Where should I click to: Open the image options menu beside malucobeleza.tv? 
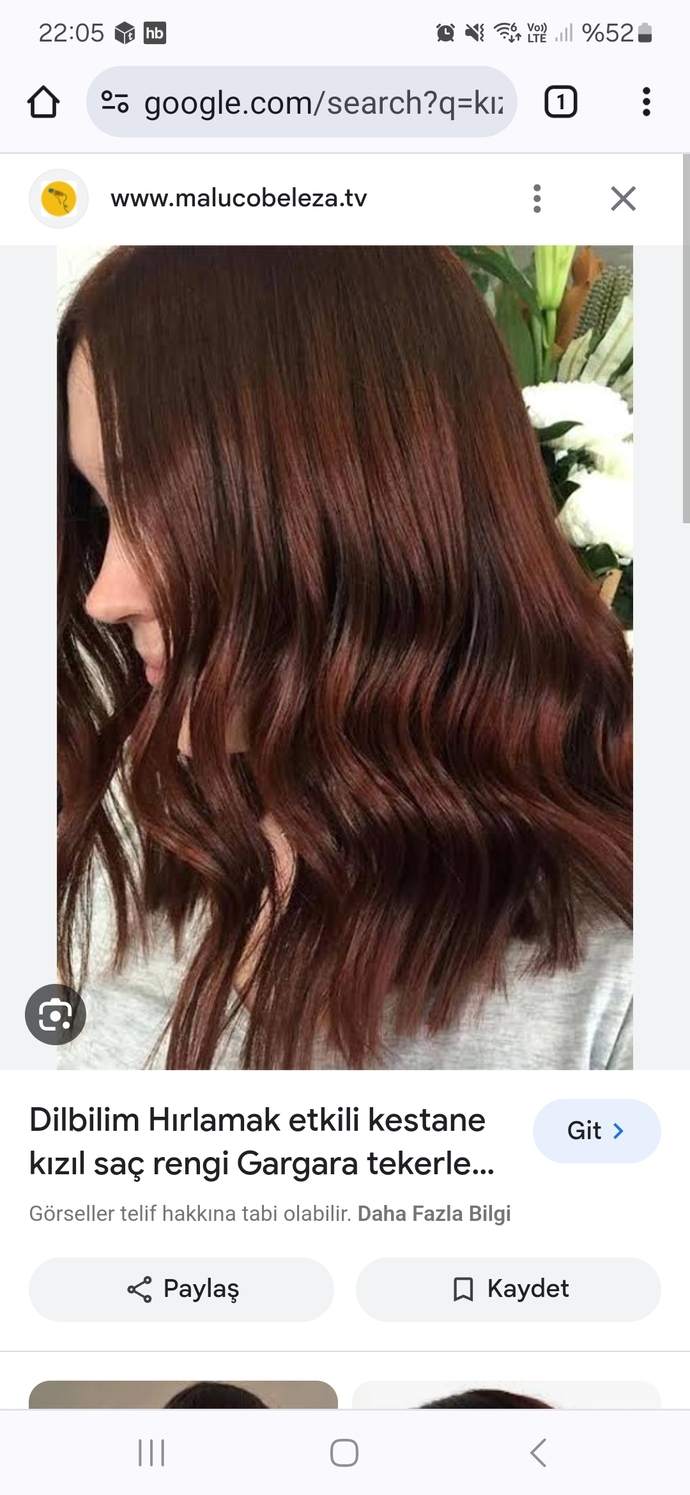pos(537,199)
